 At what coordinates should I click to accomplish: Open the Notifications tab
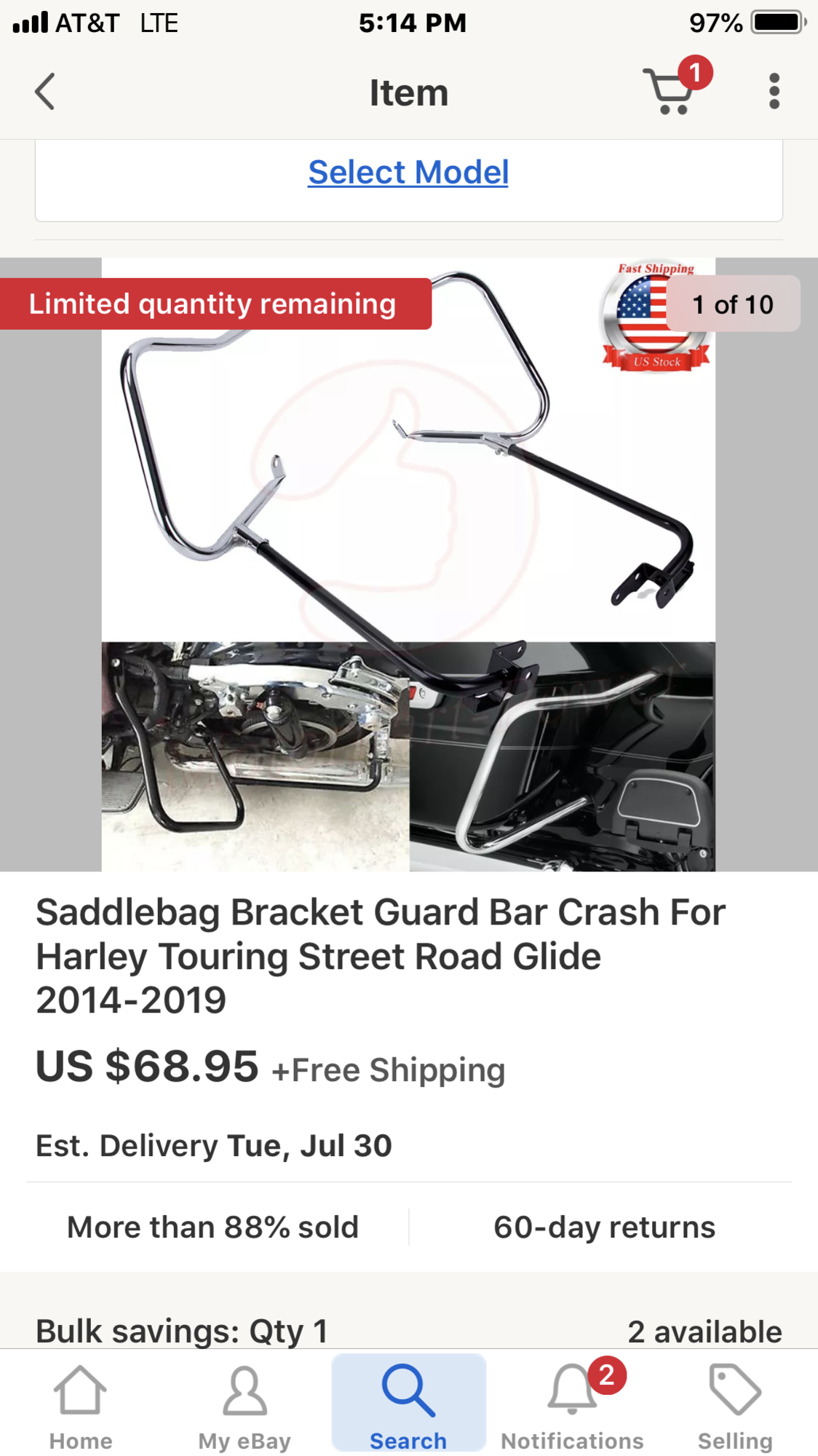coord(572,1406)
